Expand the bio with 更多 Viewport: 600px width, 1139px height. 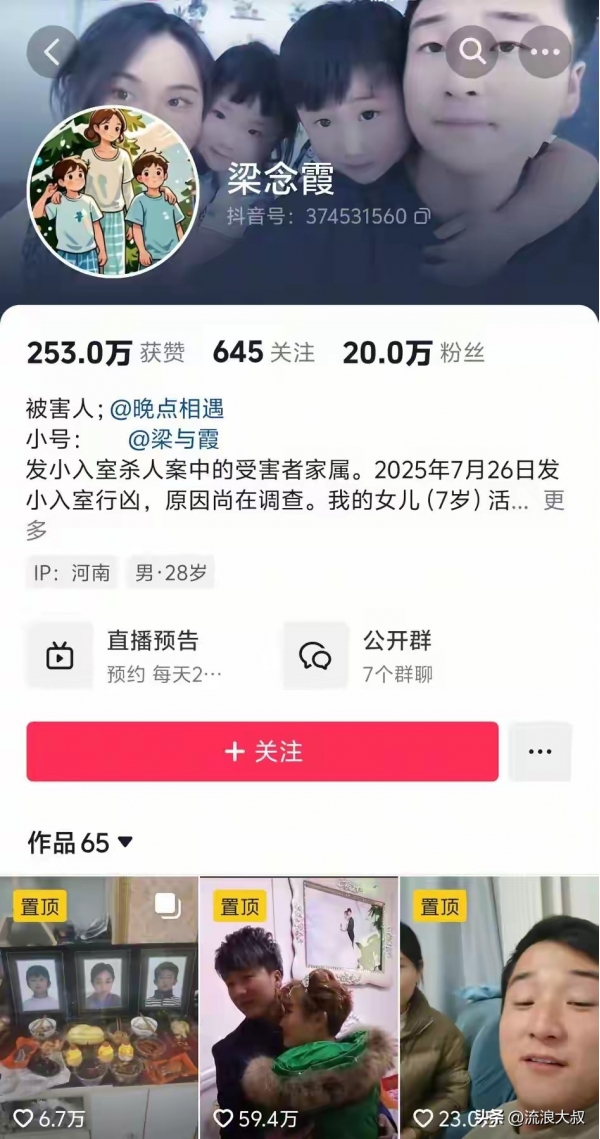[553, 501]
